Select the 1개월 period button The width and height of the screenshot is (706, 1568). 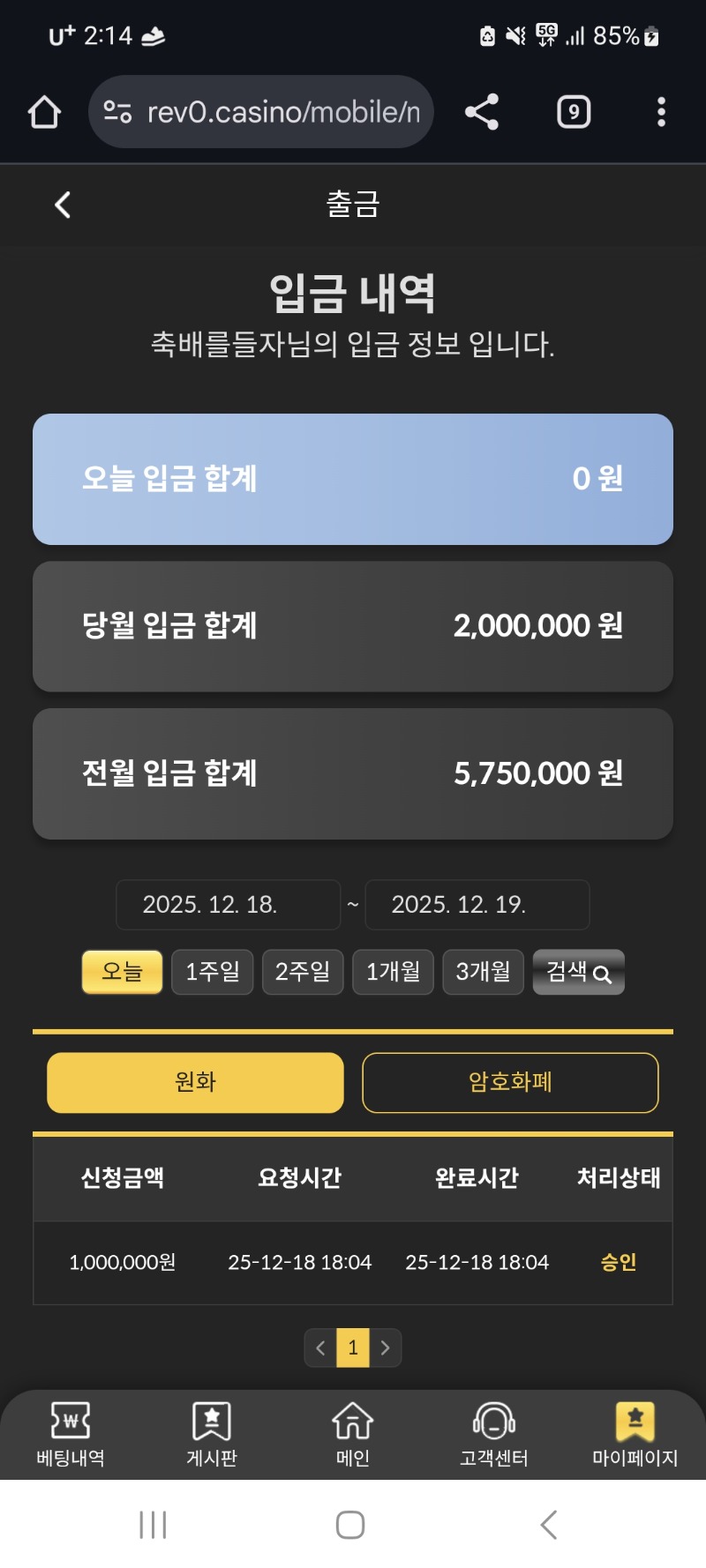click(393, 972)
